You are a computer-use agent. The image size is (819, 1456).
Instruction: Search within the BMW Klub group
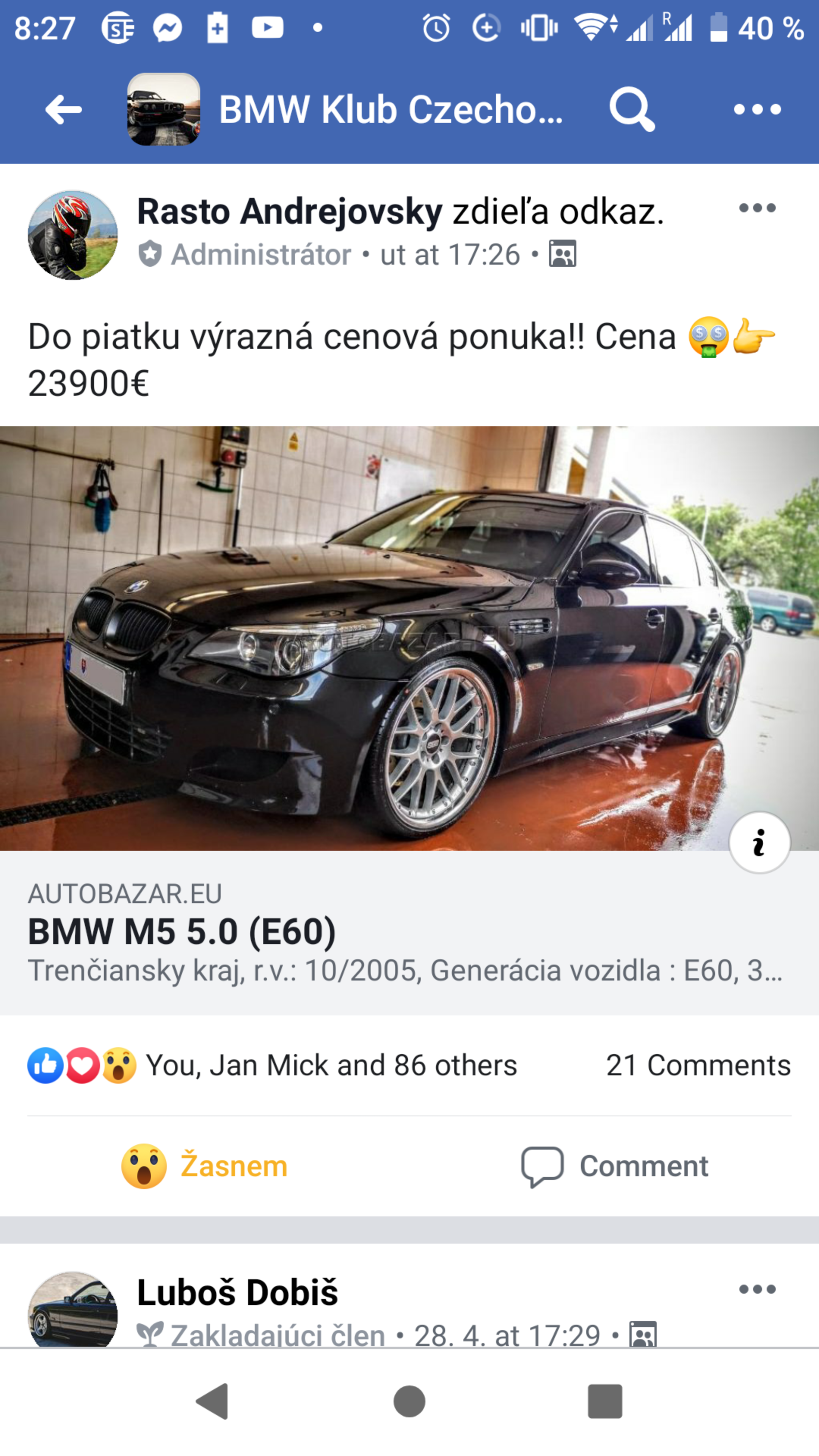click(631, 110)
